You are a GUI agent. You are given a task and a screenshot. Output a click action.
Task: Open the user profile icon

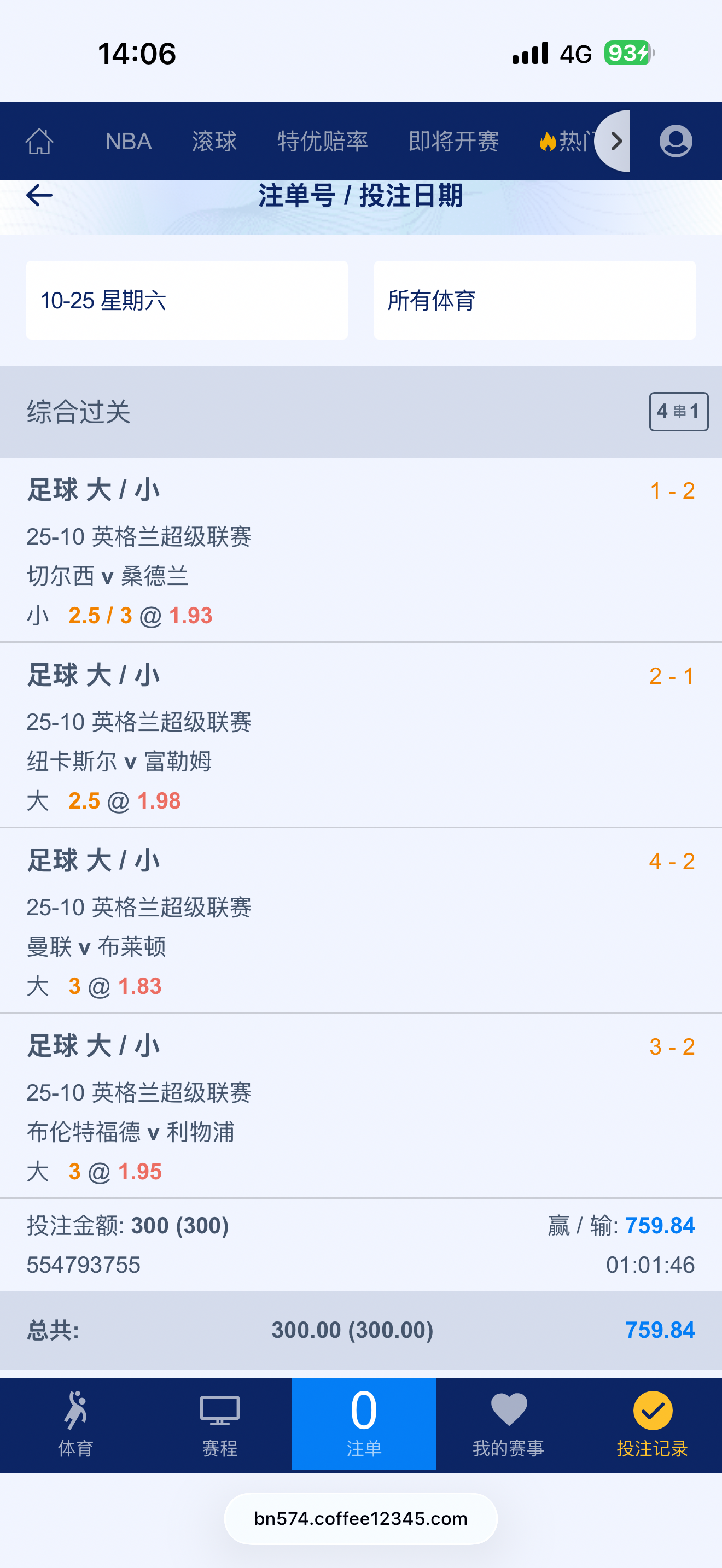pyautogui.click(x=675, y=141)
